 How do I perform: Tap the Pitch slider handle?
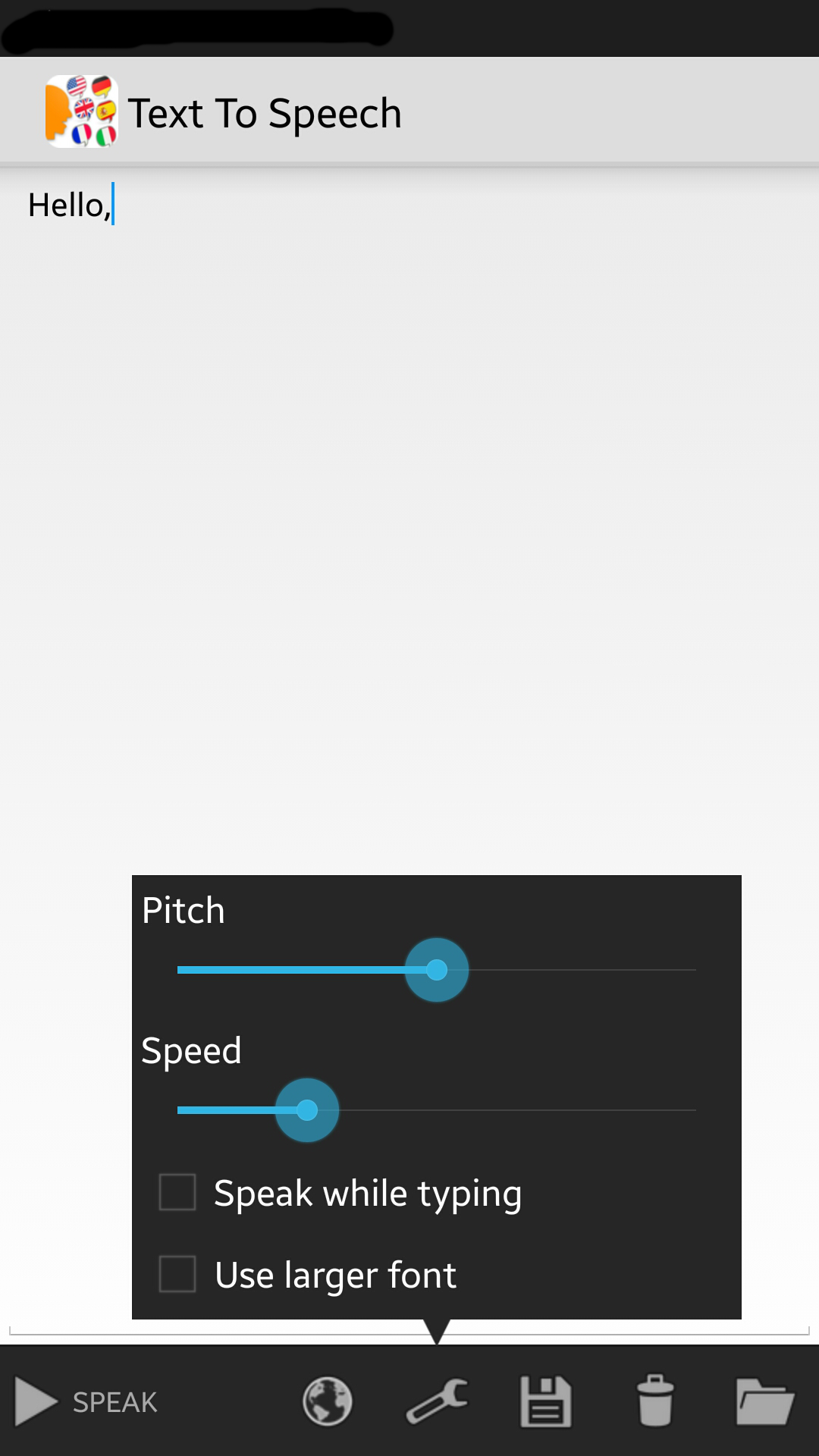coord(437,970)
